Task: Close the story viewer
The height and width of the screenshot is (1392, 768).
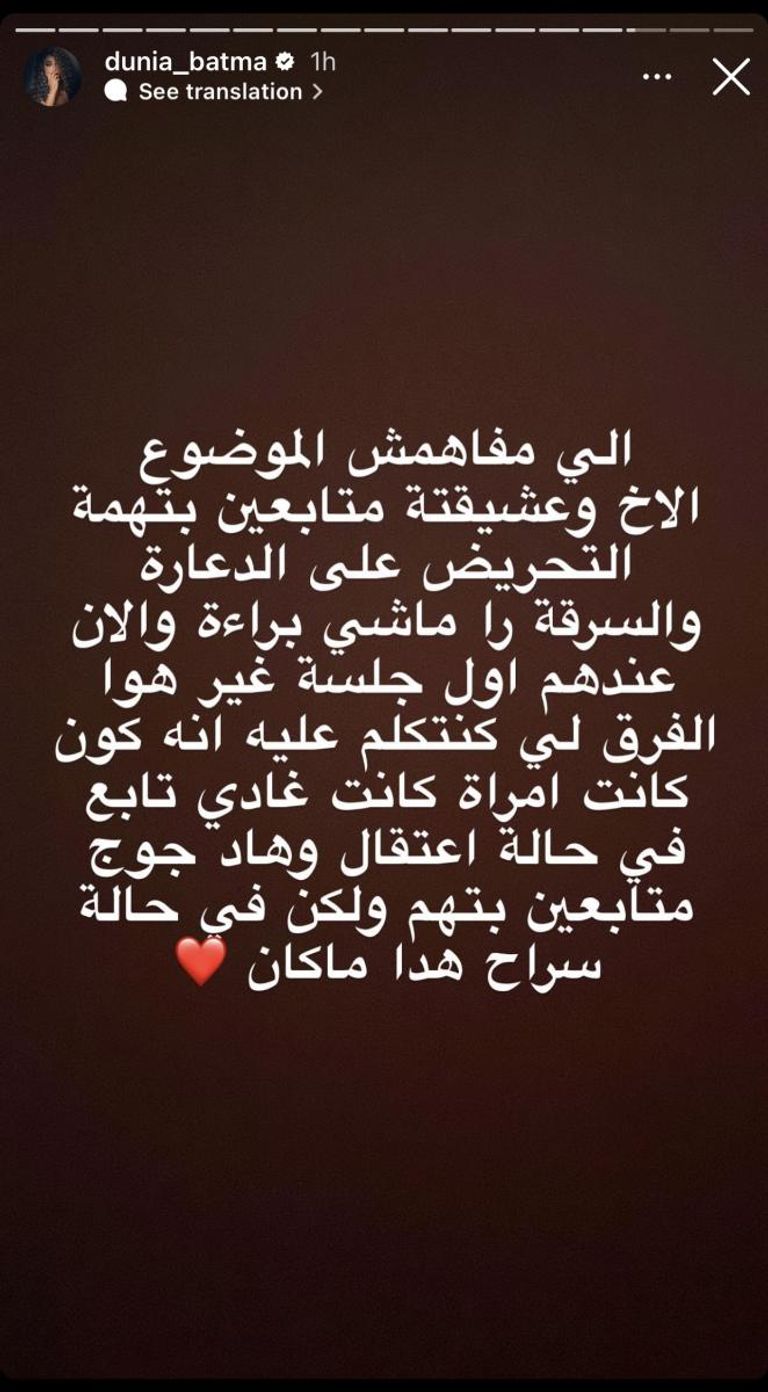Action: [x=731, y=77]
